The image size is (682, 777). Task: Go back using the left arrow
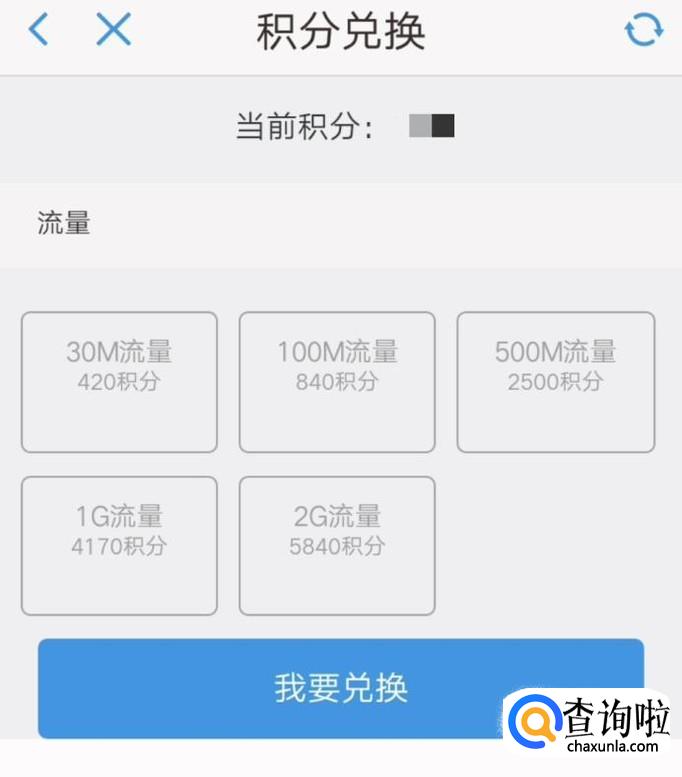click(x=38, y=30)
